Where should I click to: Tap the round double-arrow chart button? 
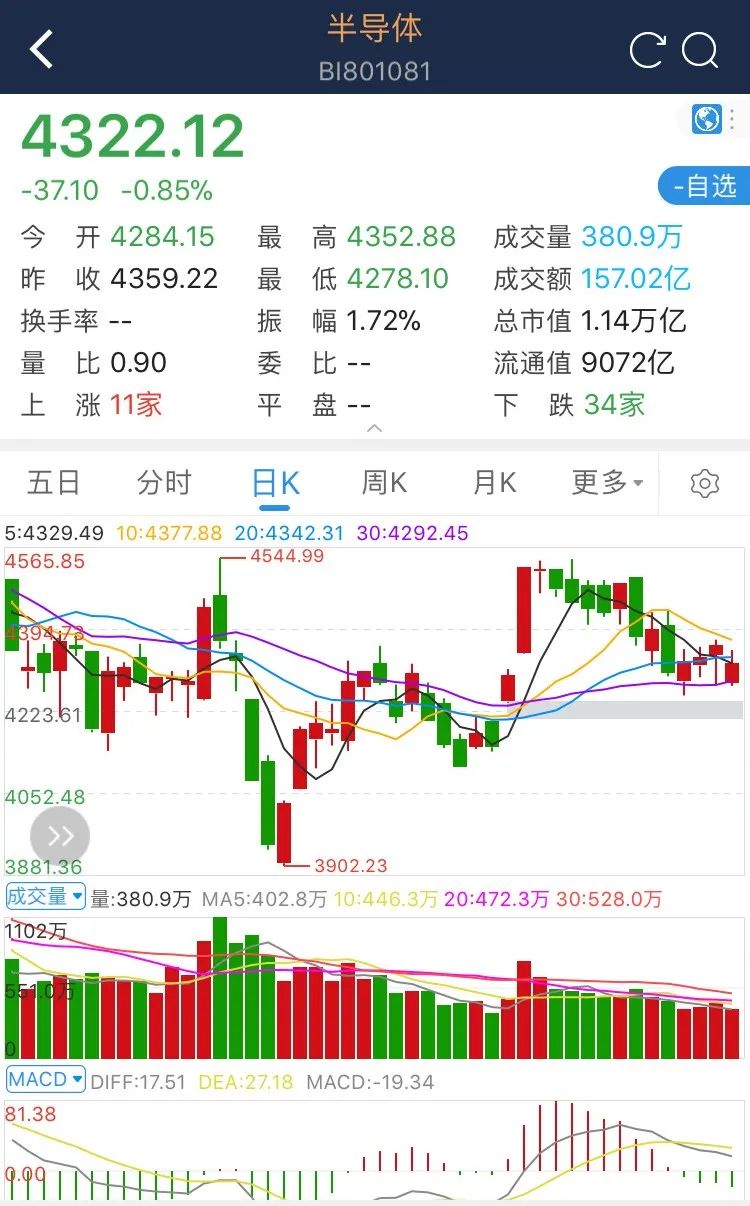pyautogui.click(x=60, y=837)
